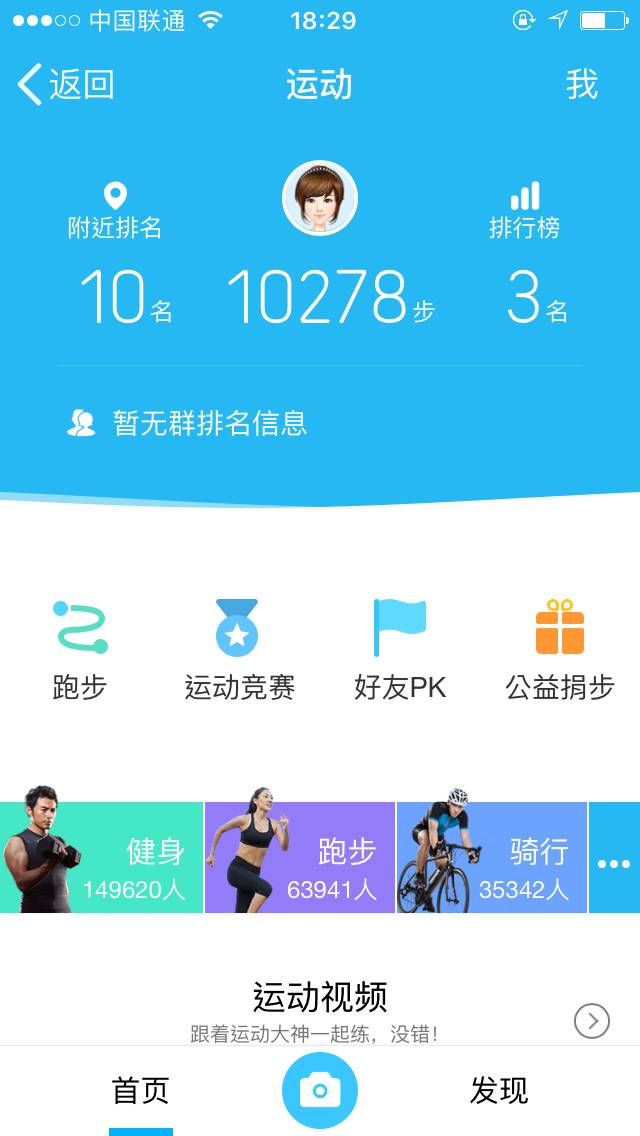Open the 骑行 cycling card

pos(492,858)
